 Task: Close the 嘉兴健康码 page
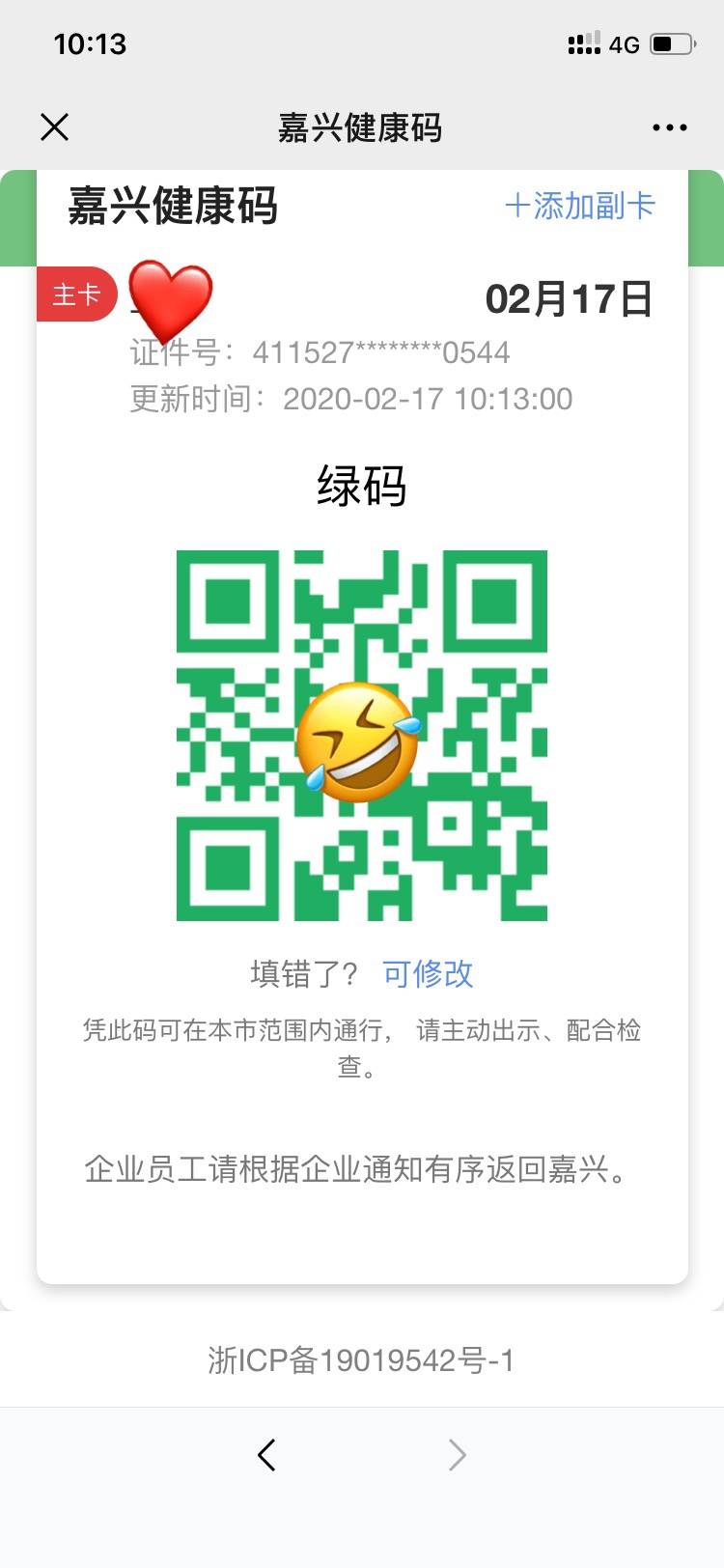[55, 126]
